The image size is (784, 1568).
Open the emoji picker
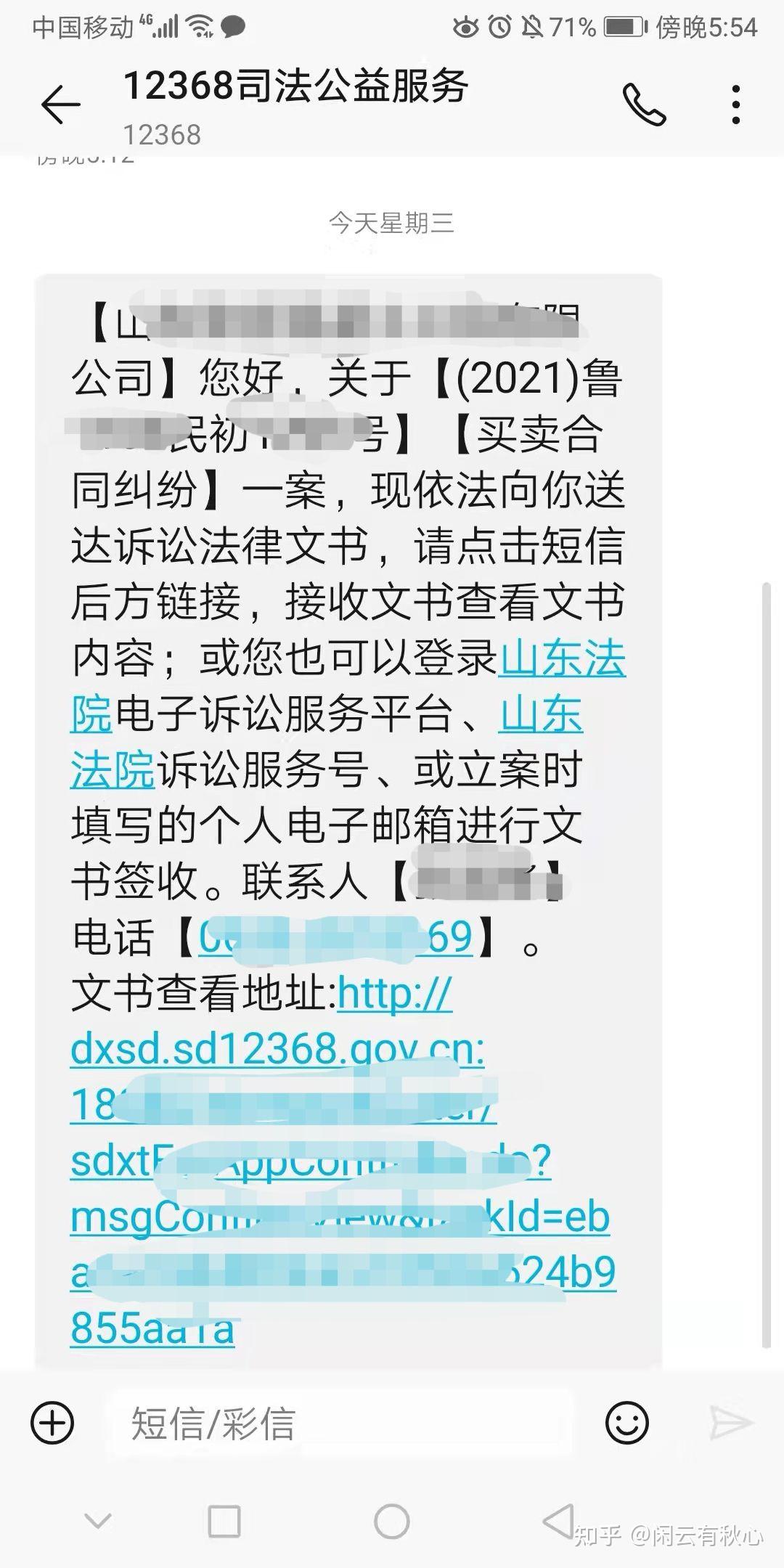click(x=626, y=1422)
